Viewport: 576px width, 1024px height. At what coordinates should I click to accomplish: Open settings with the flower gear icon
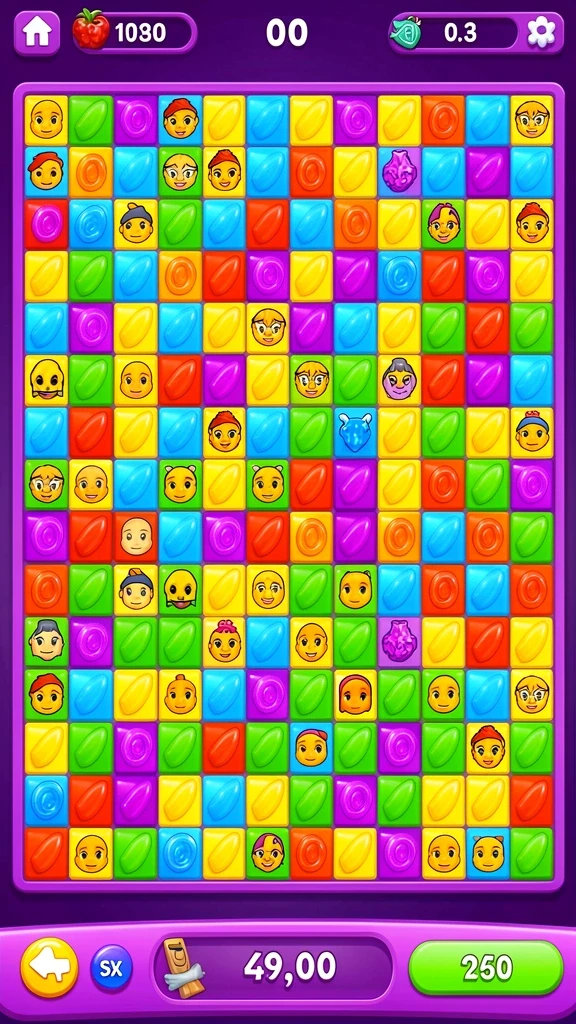click(541, 32)
